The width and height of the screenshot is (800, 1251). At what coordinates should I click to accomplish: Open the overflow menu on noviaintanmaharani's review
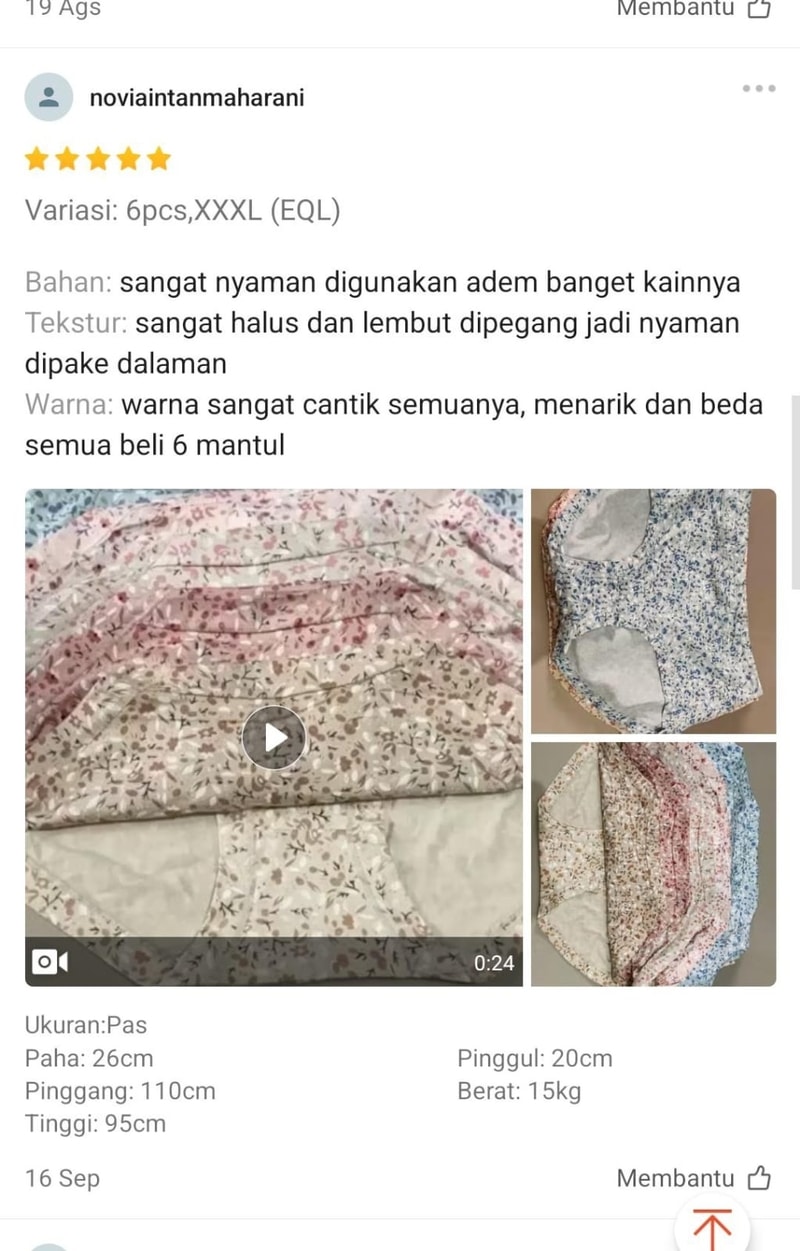click(759, 89)
